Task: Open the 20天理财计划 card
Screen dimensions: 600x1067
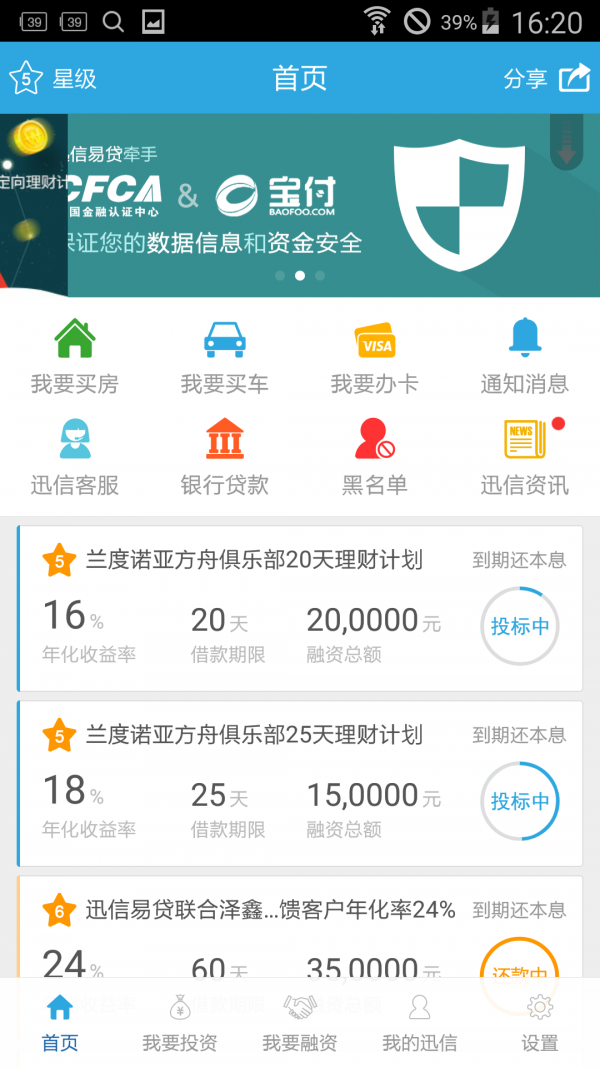Action: (x=250, y=608)
